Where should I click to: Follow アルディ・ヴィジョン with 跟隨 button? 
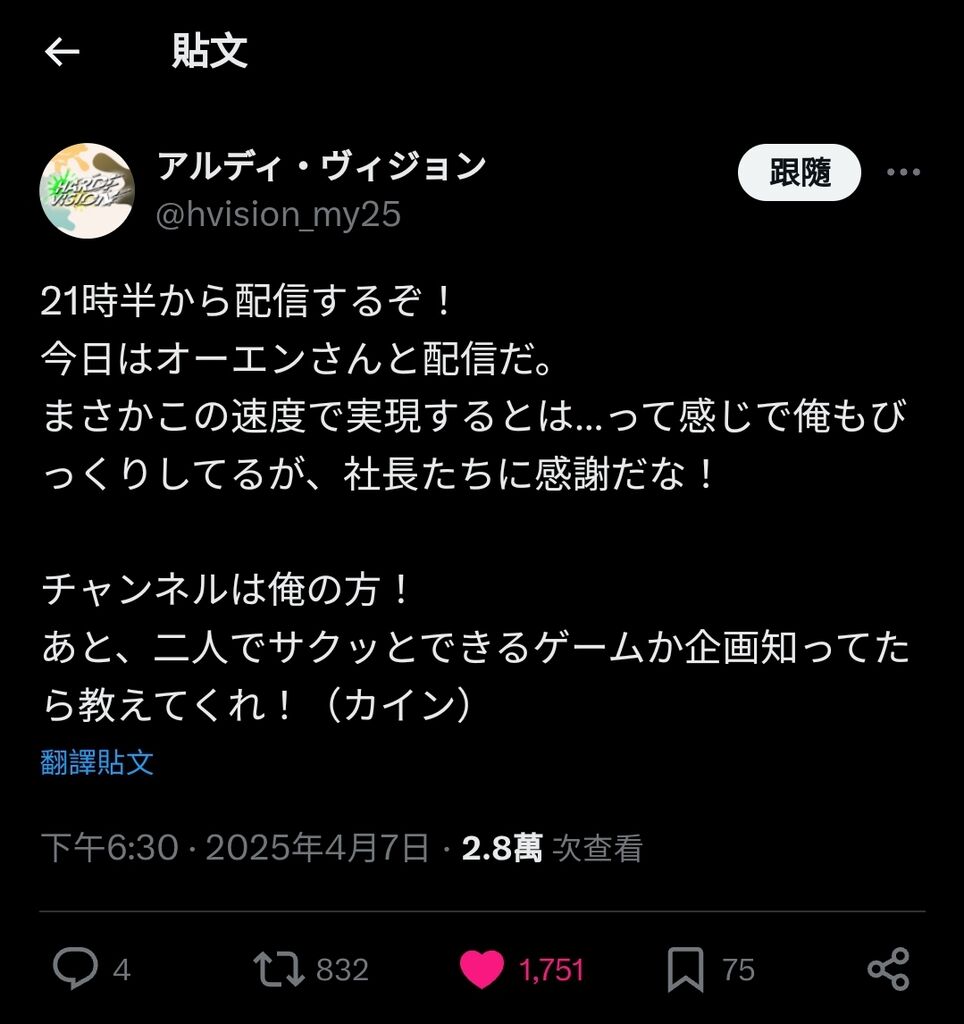tap(799, 173)
